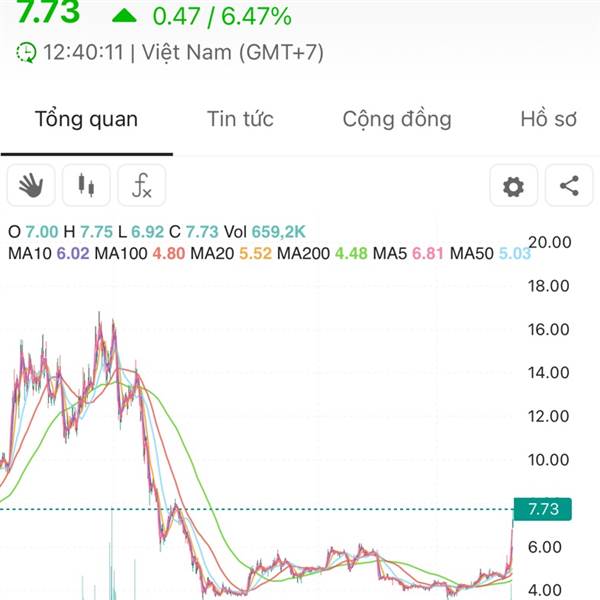Viewport: 600px width, 600px height.
Task: Tap the hand pan tool icon
Action: (31, 186)
